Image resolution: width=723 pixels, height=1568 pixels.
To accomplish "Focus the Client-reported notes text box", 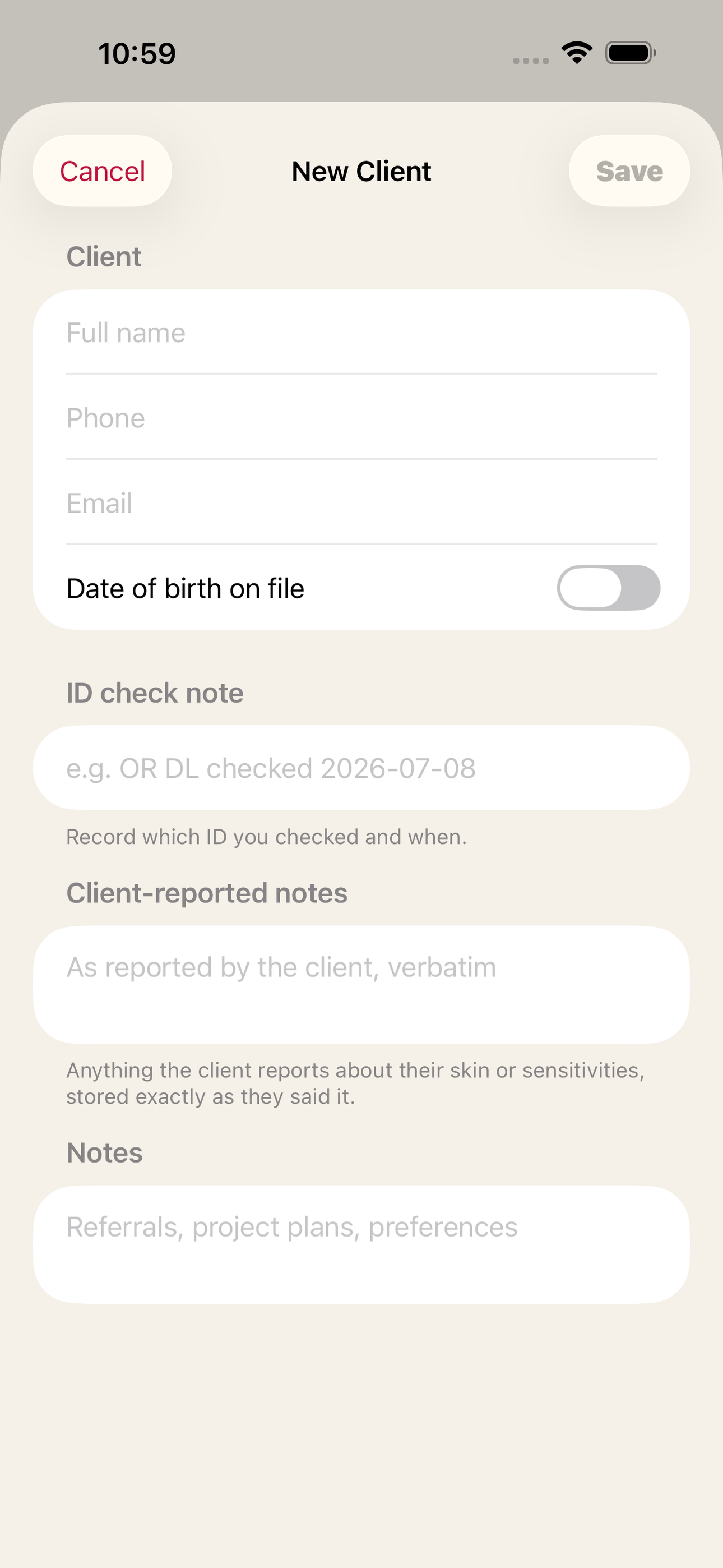I will 361,985.
